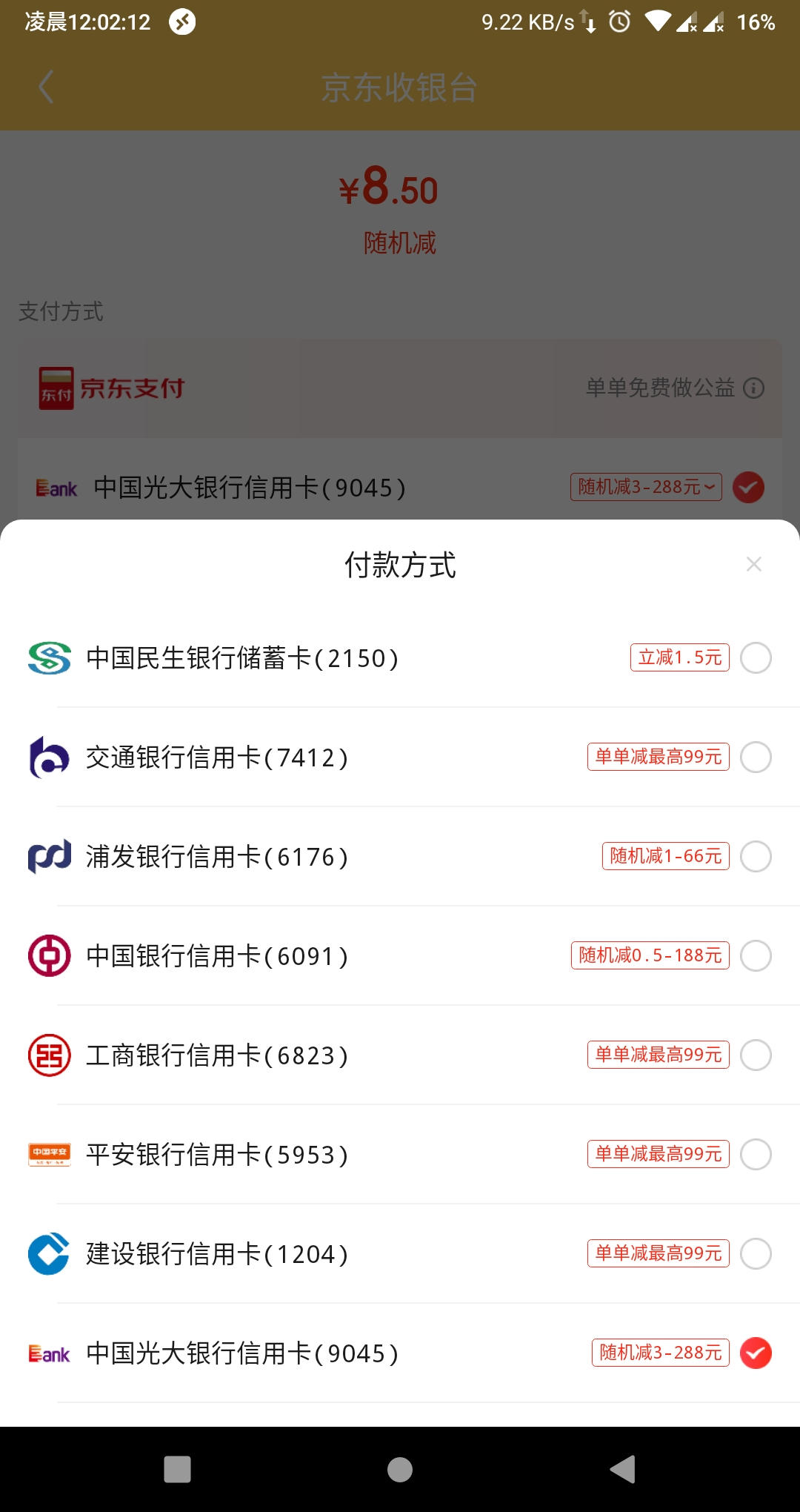Close the 付款方式 payment method sheet
The width and height of the screenshot is (800, 1512).
(754, 565)
